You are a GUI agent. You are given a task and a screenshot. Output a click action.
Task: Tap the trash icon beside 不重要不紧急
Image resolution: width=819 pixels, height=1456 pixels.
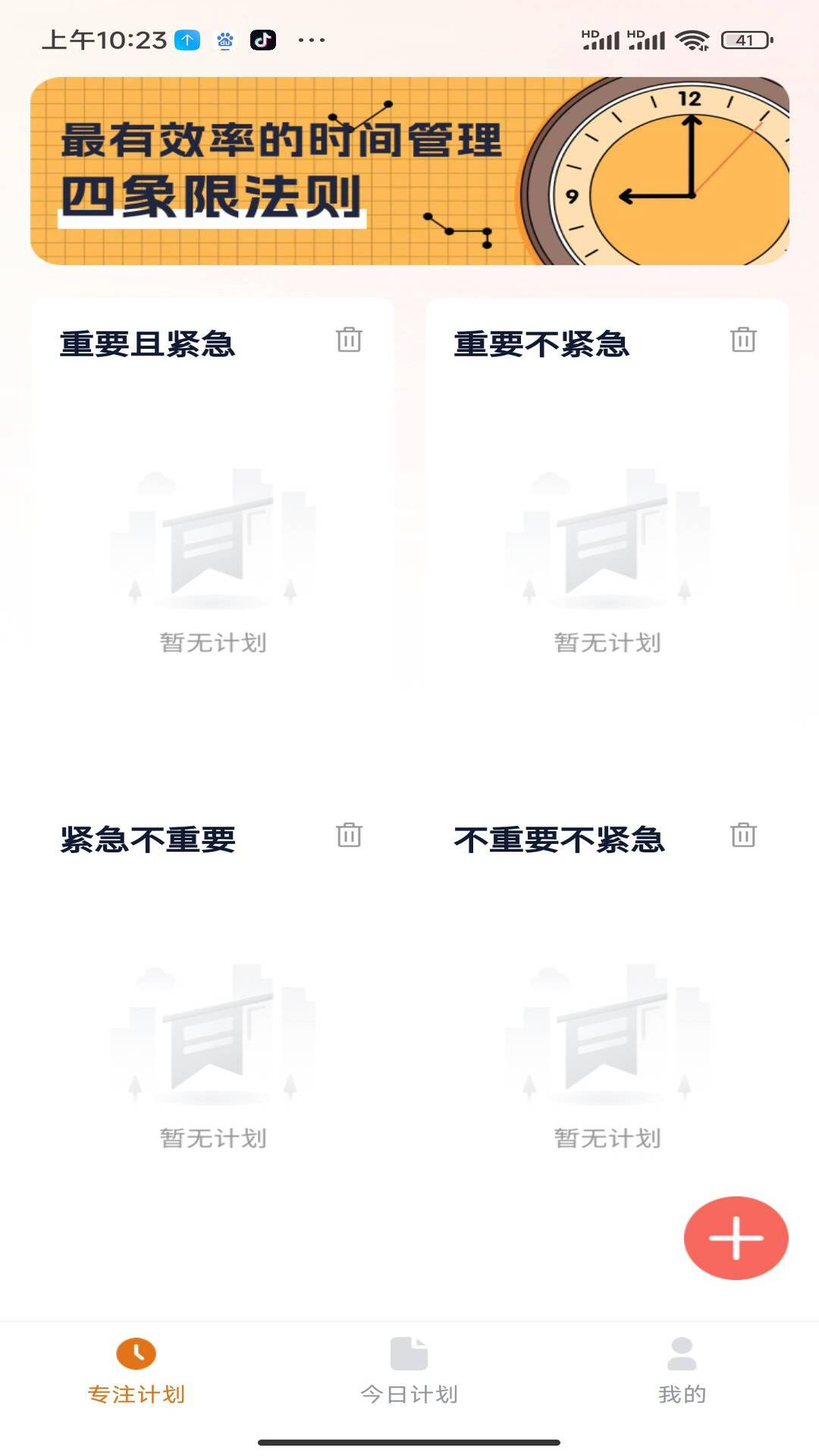(x=743, y=834)
